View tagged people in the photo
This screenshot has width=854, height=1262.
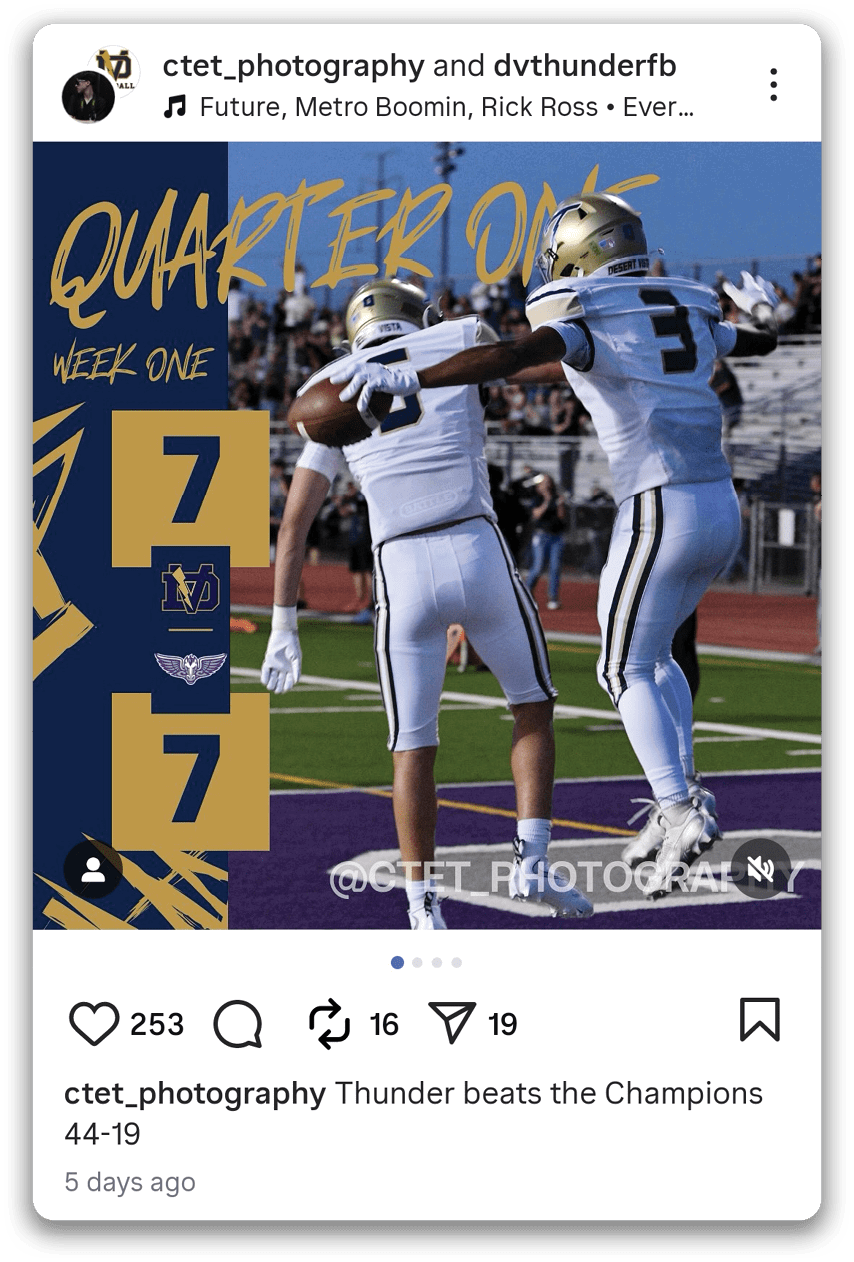click(x=94, y=869)
